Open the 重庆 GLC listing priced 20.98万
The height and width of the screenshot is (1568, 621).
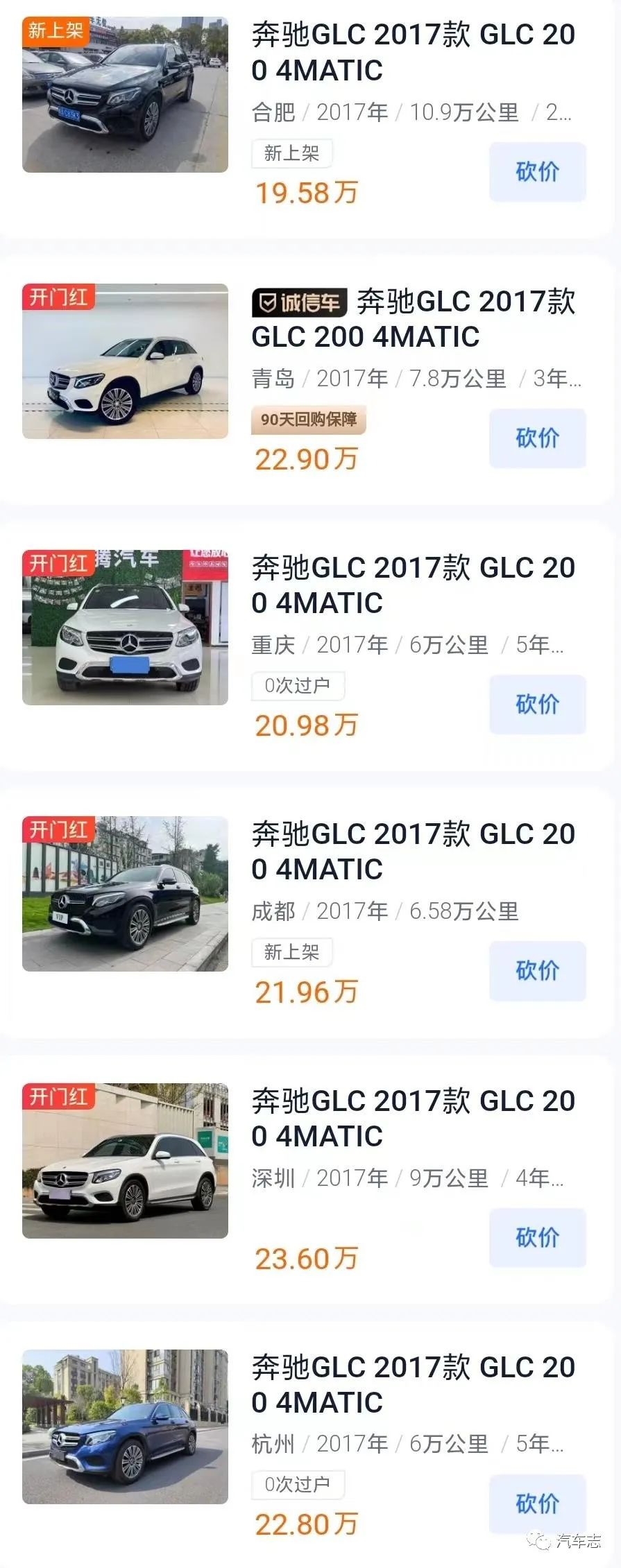click(413, 585)
